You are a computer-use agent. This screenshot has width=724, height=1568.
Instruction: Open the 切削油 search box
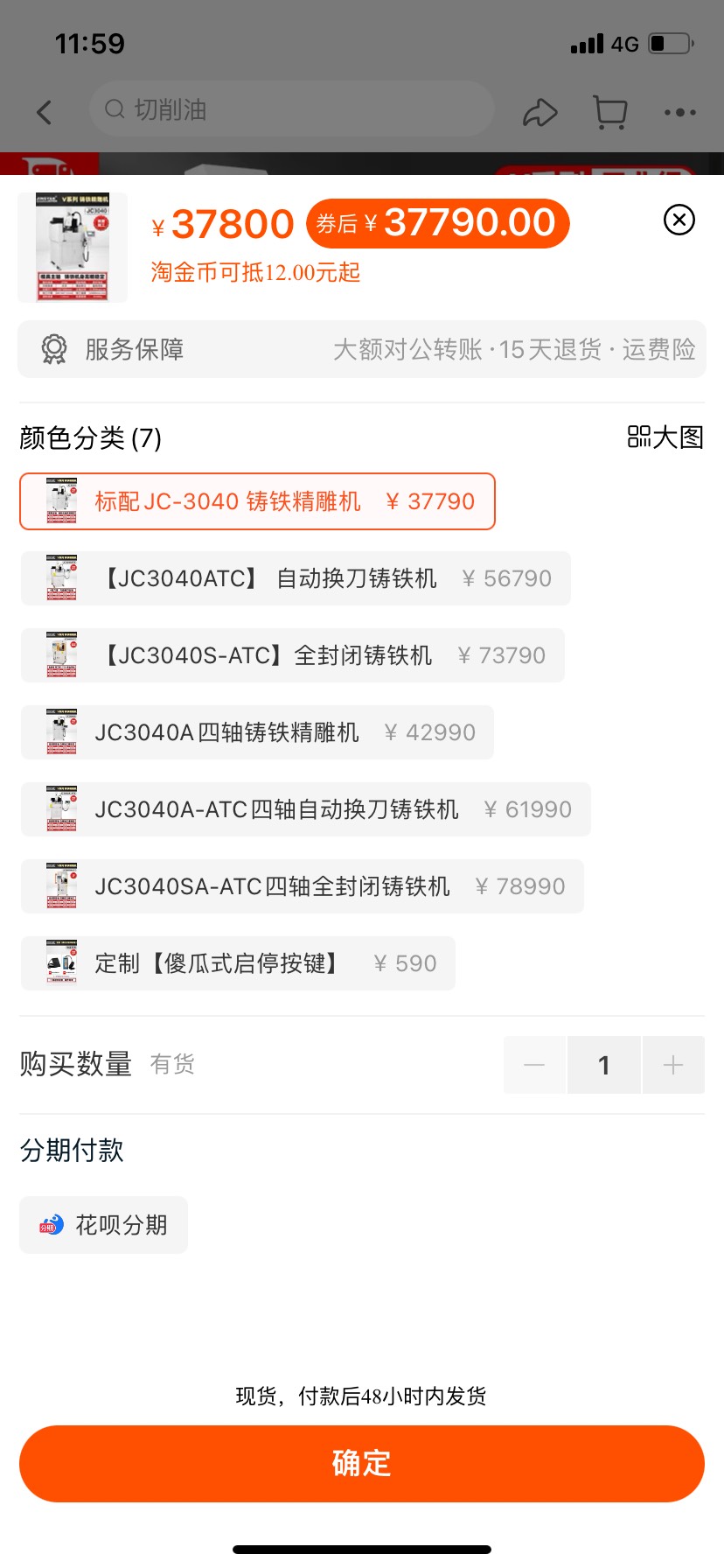292,109
